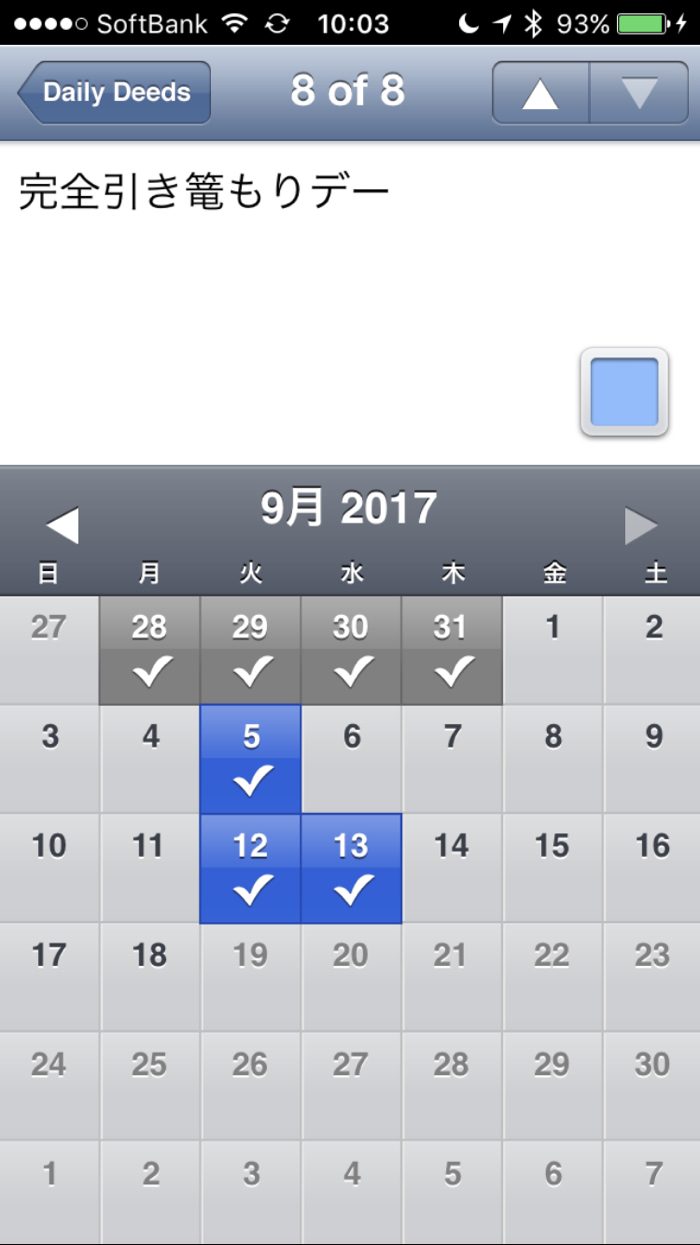Mark September 14 as done
This screenshot has height=1245, width=700.
(452, 868)
